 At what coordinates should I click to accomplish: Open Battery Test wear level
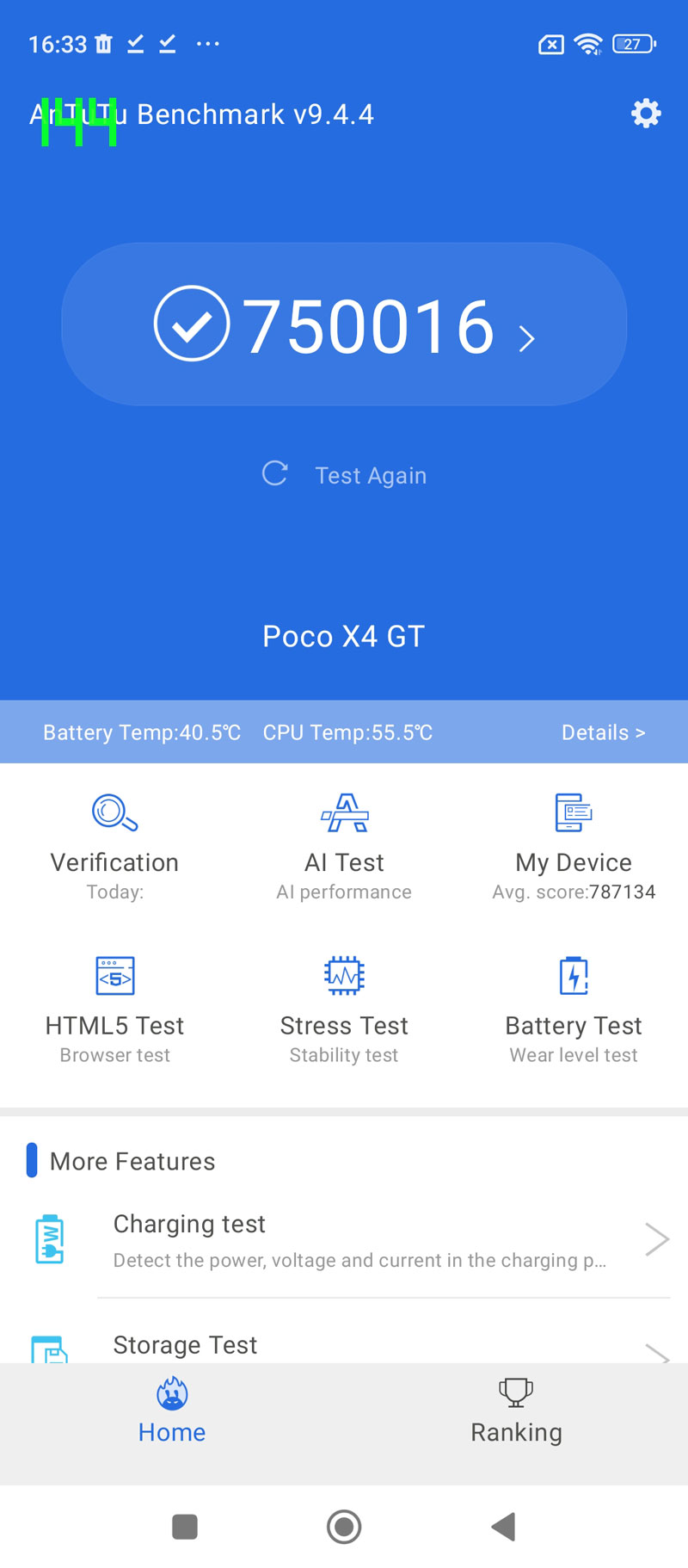(574, 1008)
